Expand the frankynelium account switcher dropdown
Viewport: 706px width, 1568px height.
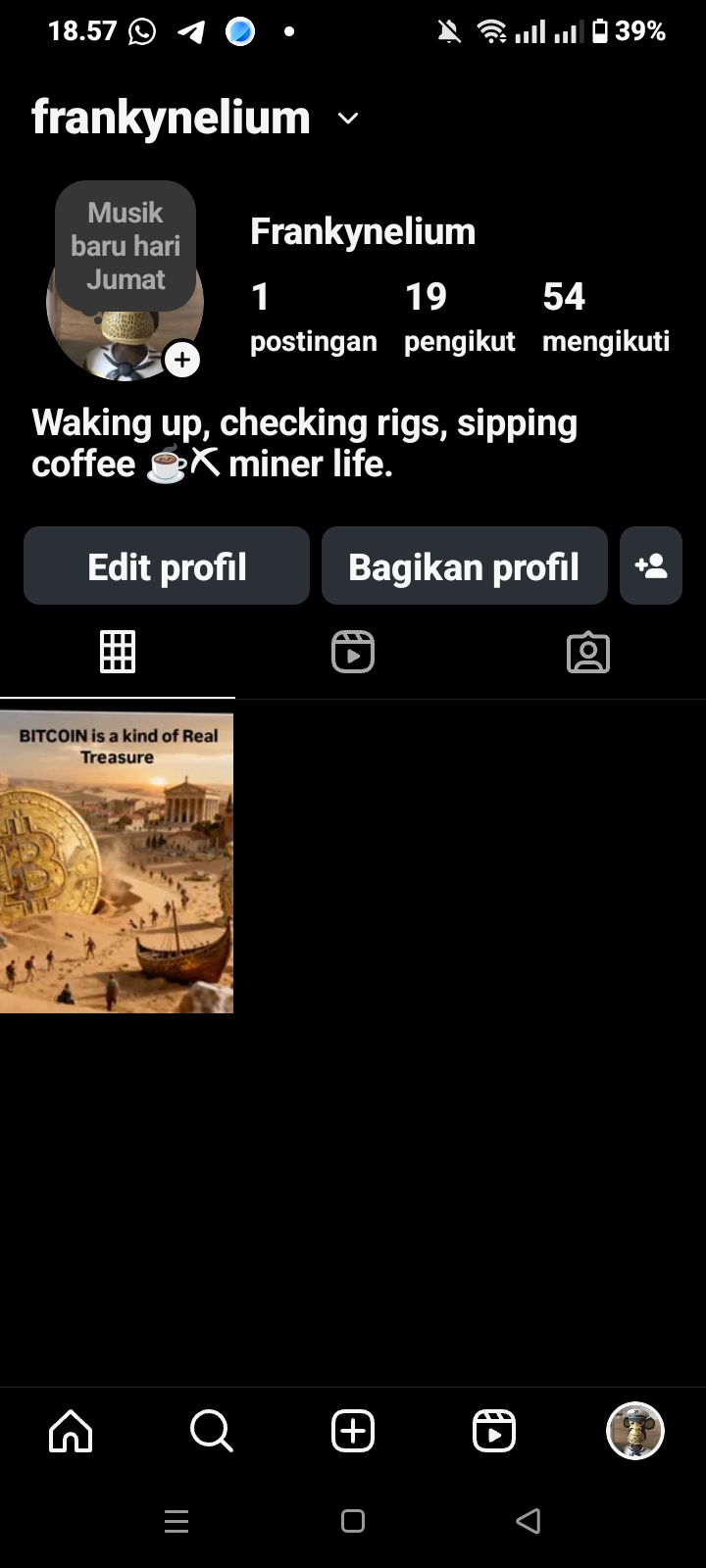[x=347, y=119]
